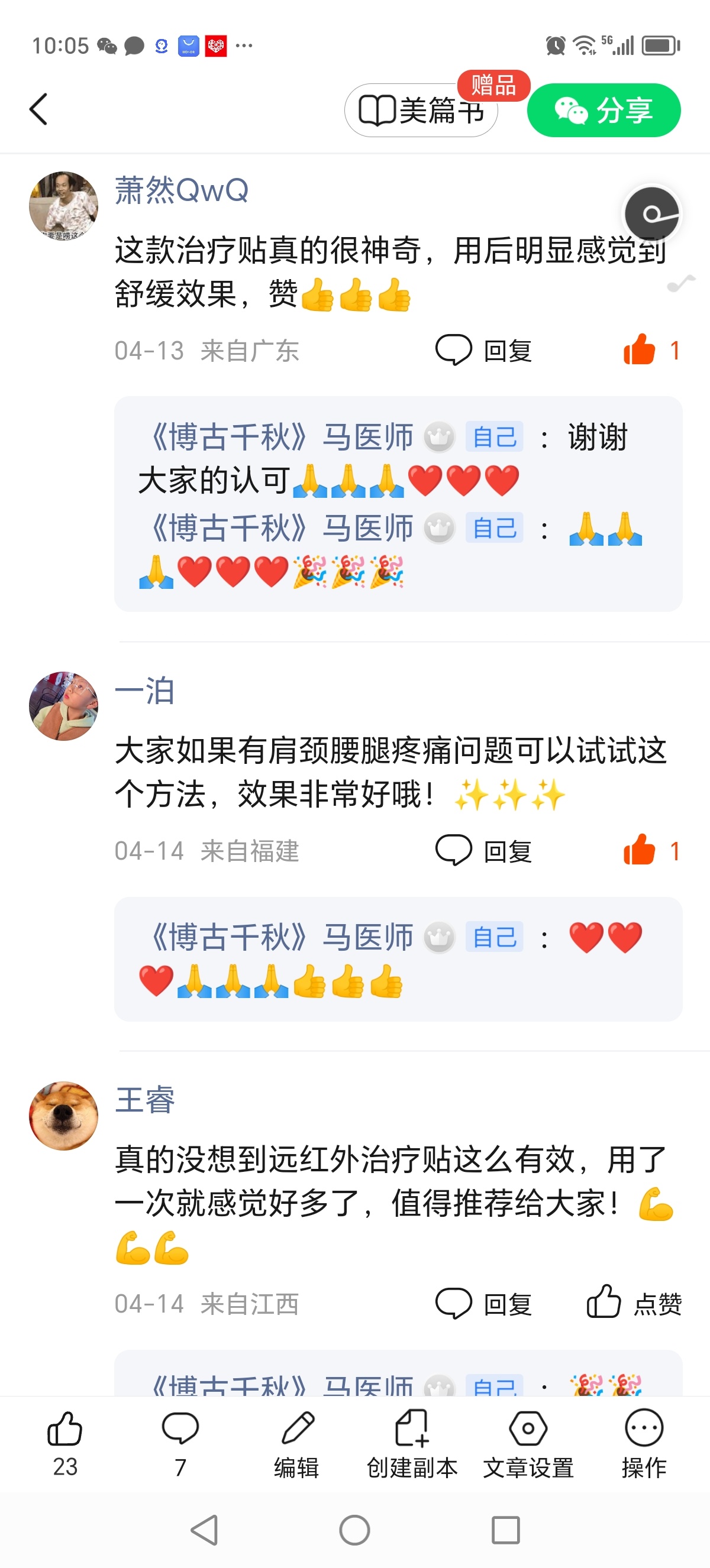Open 一泊's profile avatar

[x=63, y=706]
